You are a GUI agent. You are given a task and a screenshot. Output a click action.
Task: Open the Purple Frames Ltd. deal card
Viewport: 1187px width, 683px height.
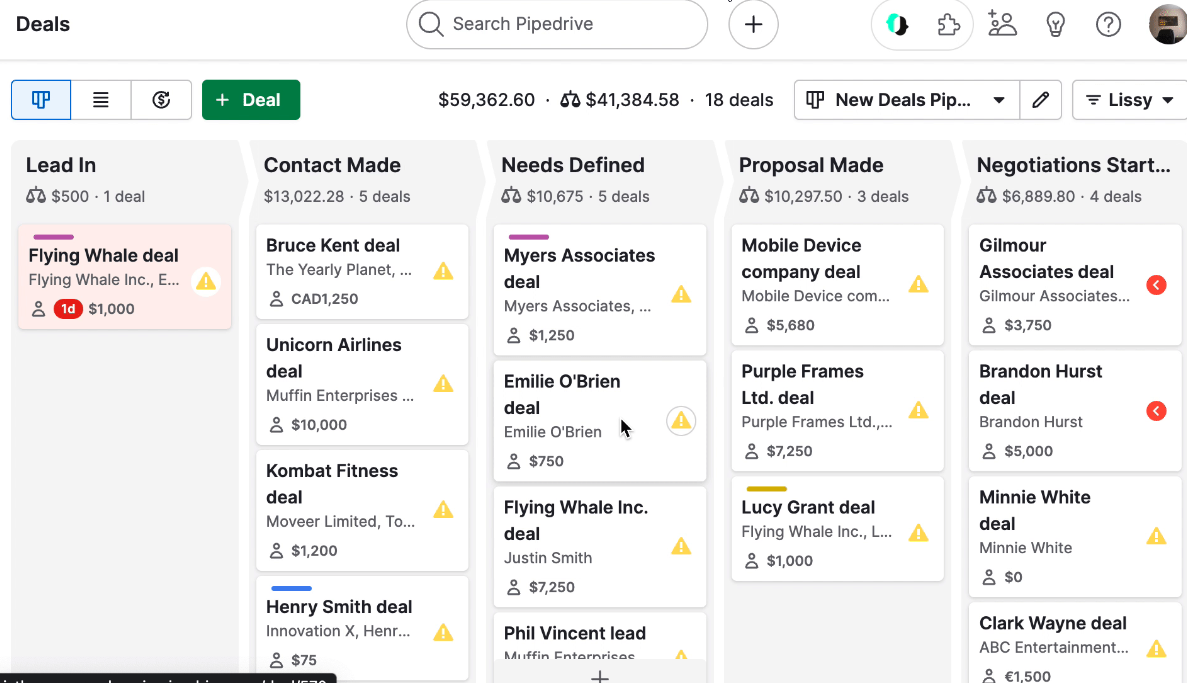[802, 384]
